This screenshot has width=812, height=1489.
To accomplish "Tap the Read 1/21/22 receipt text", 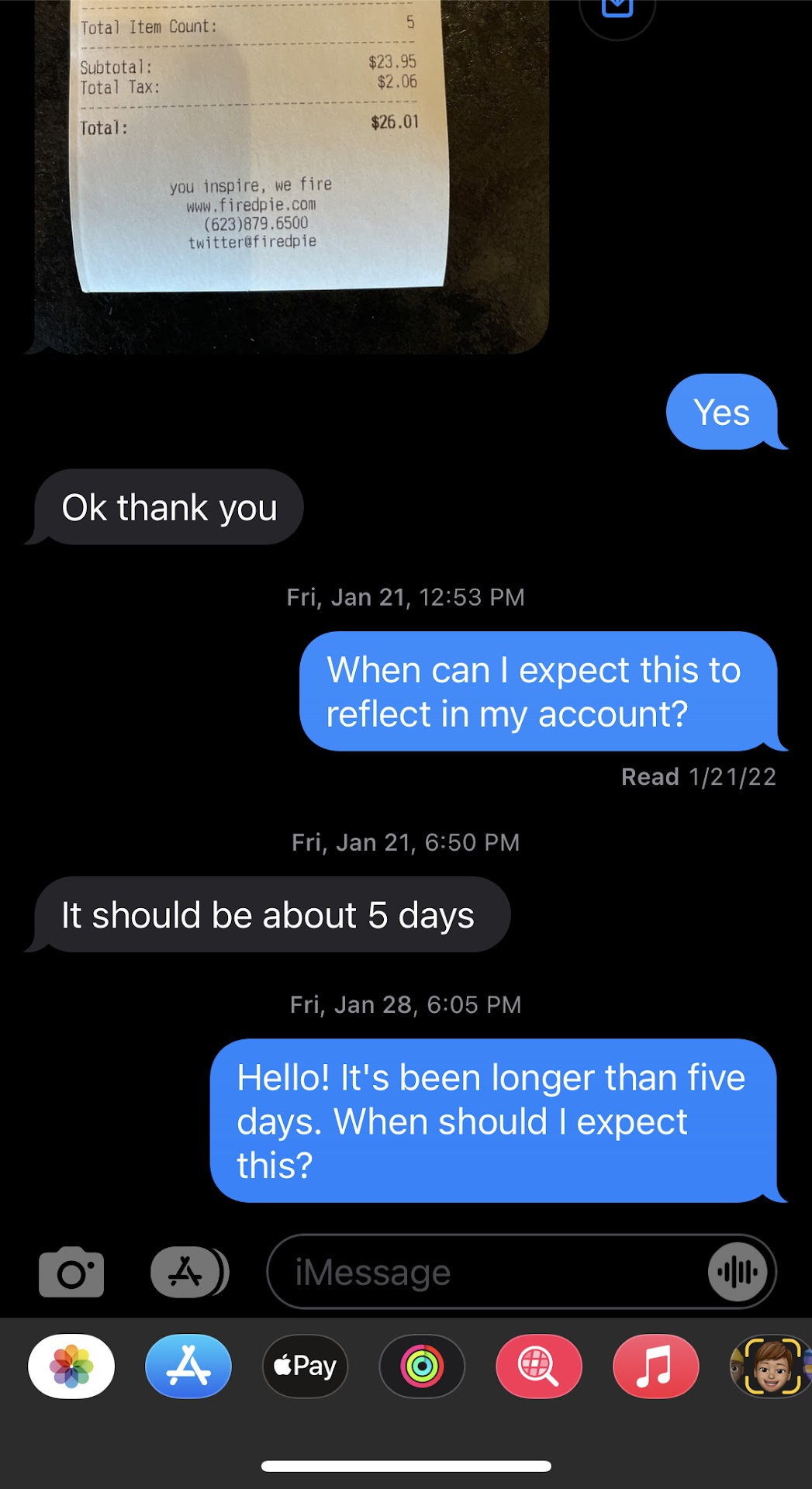I will (x=697, y=776).
